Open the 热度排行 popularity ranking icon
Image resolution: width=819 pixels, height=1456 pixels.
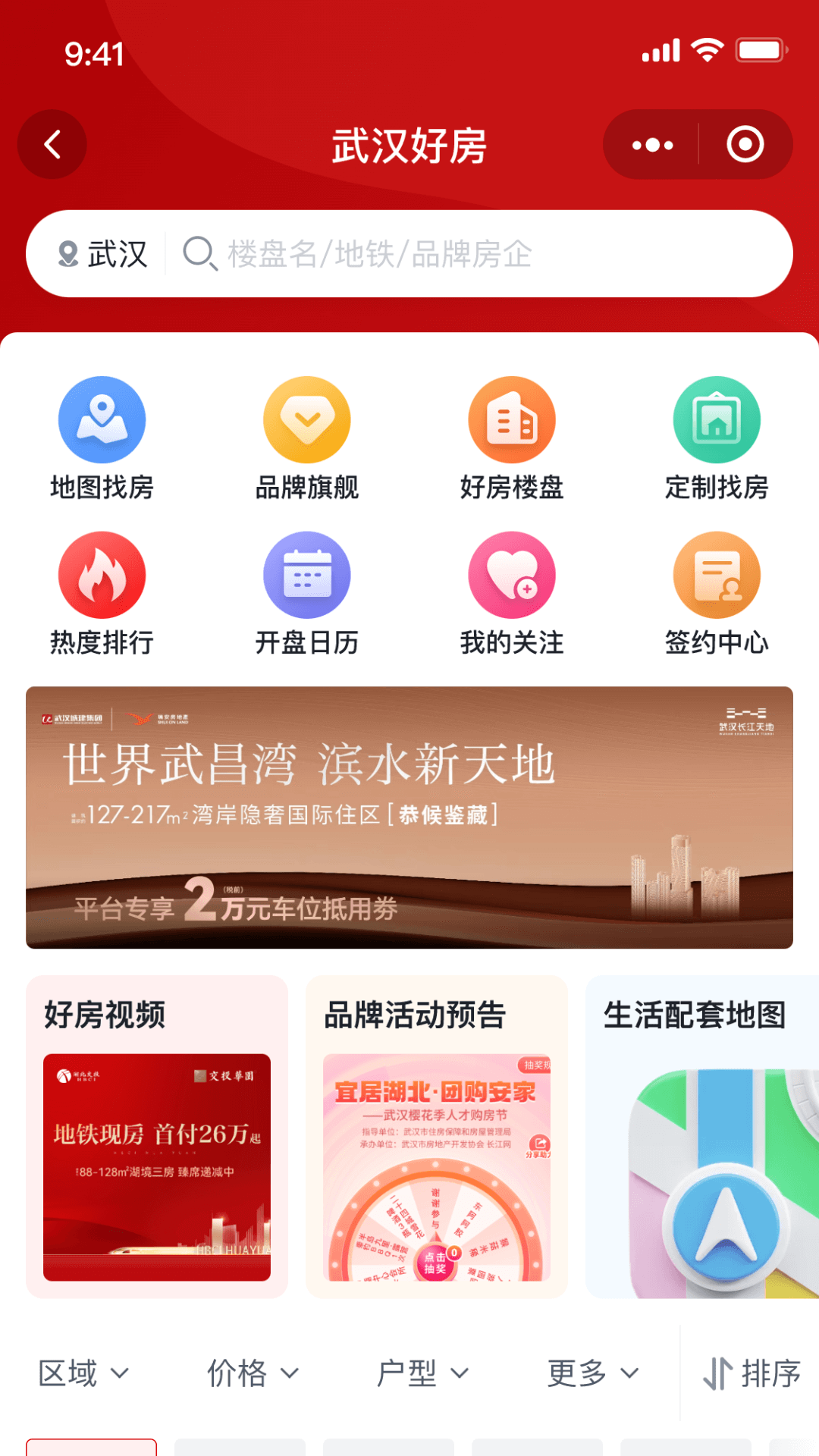(x=102, y=575)
